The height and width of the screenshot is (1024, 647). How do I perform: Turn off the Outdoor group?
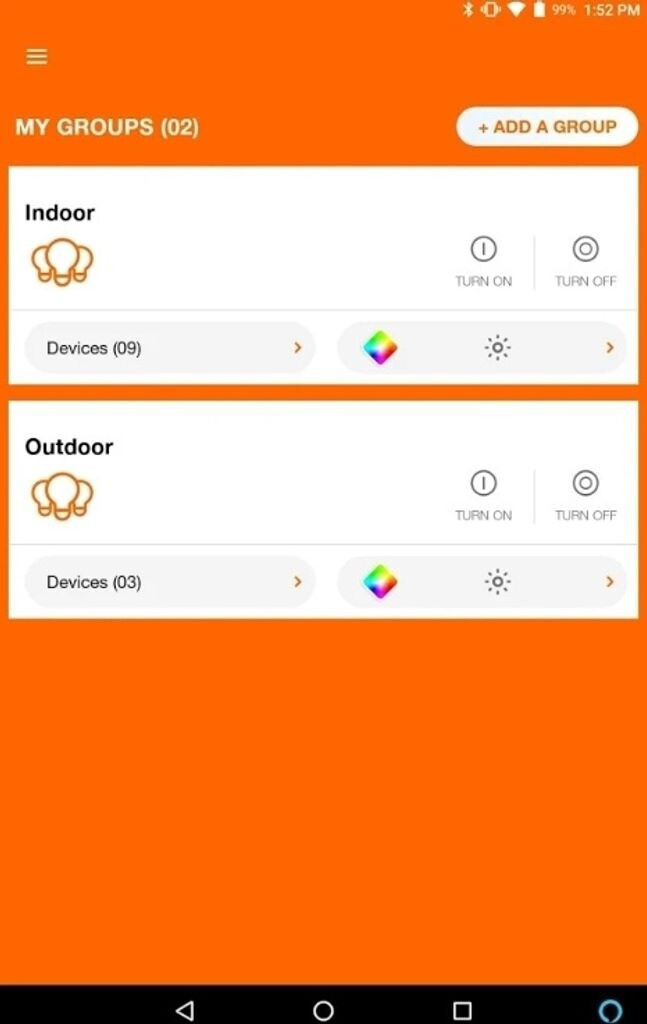(585, 495)
